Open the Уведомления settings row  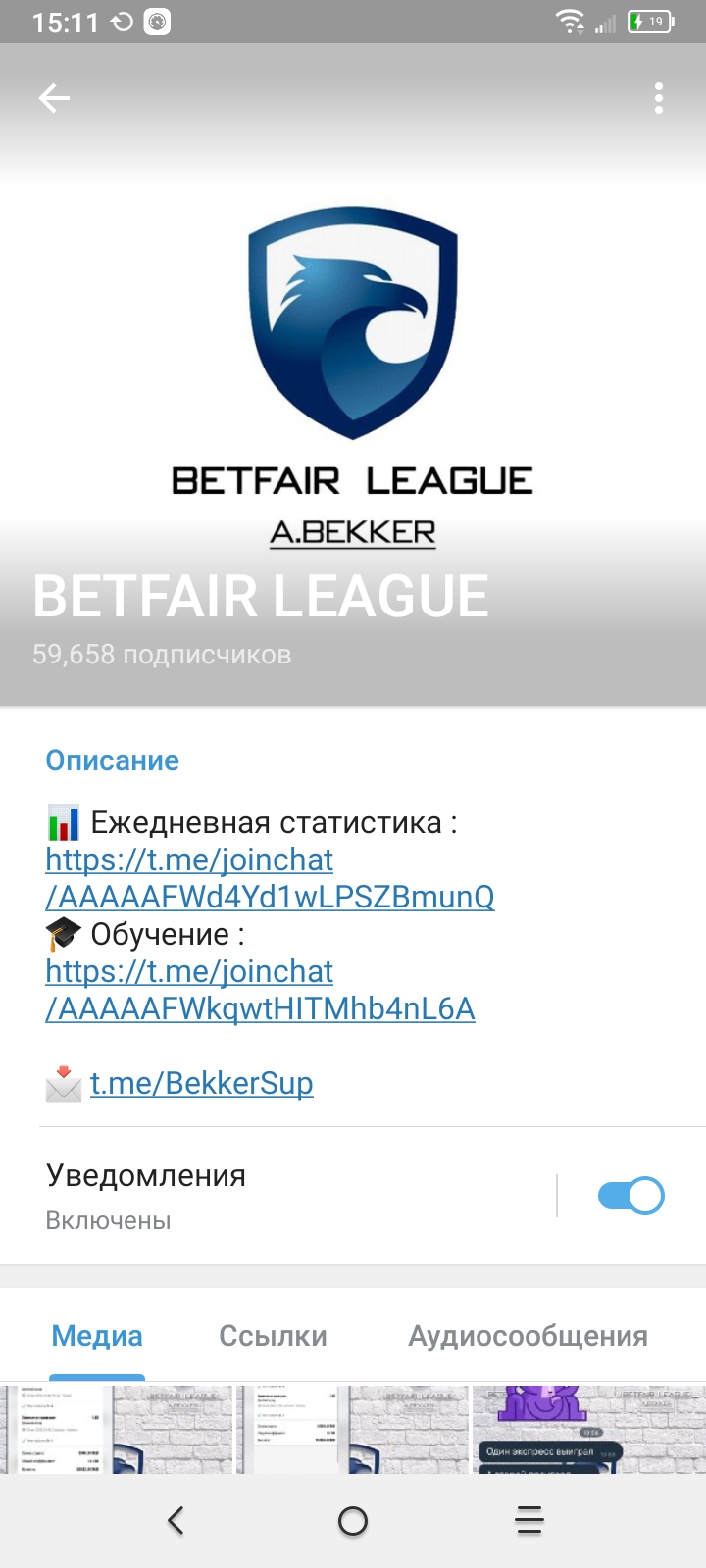point(294,1197)
